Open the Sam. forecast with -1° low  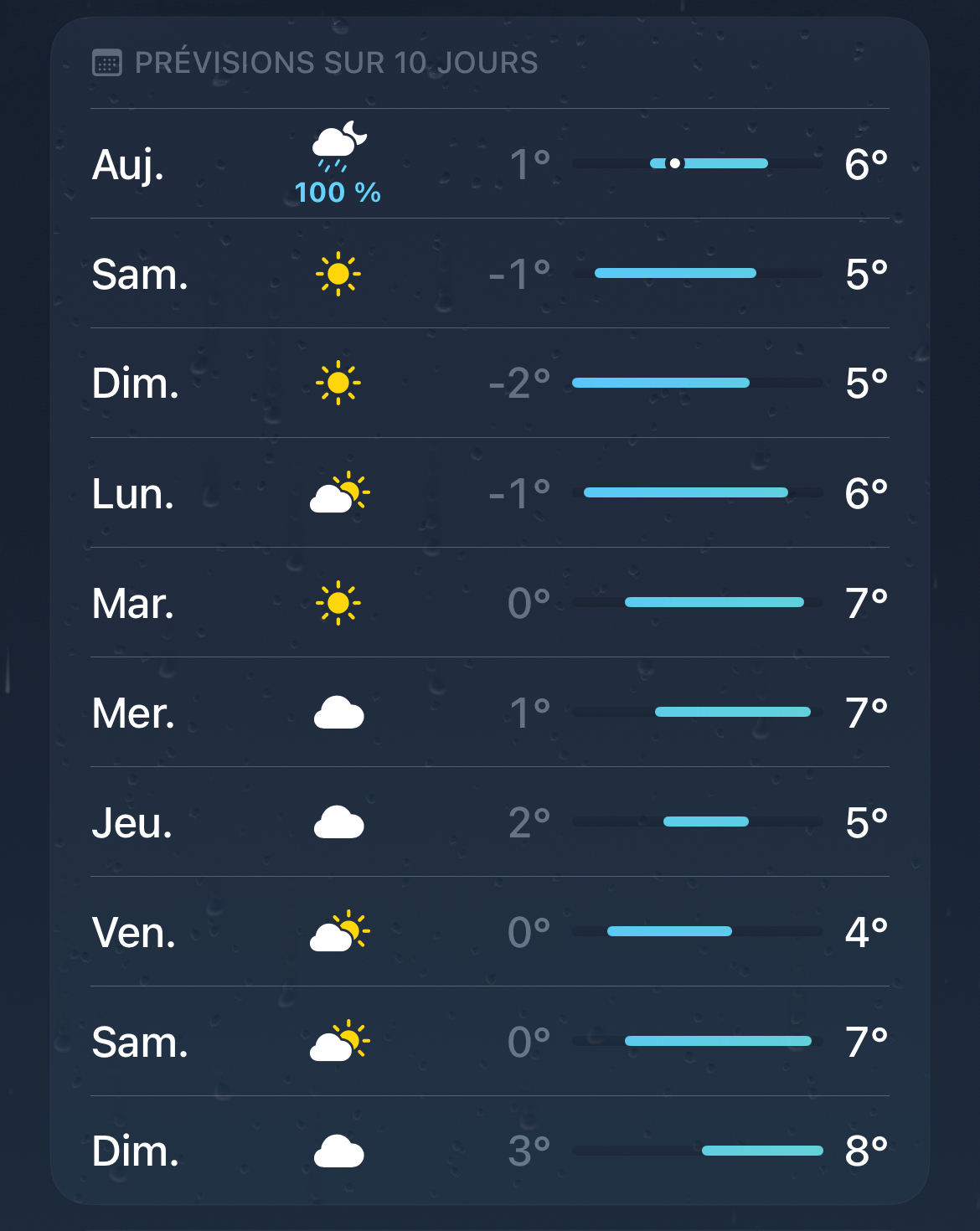pos(489,274)
